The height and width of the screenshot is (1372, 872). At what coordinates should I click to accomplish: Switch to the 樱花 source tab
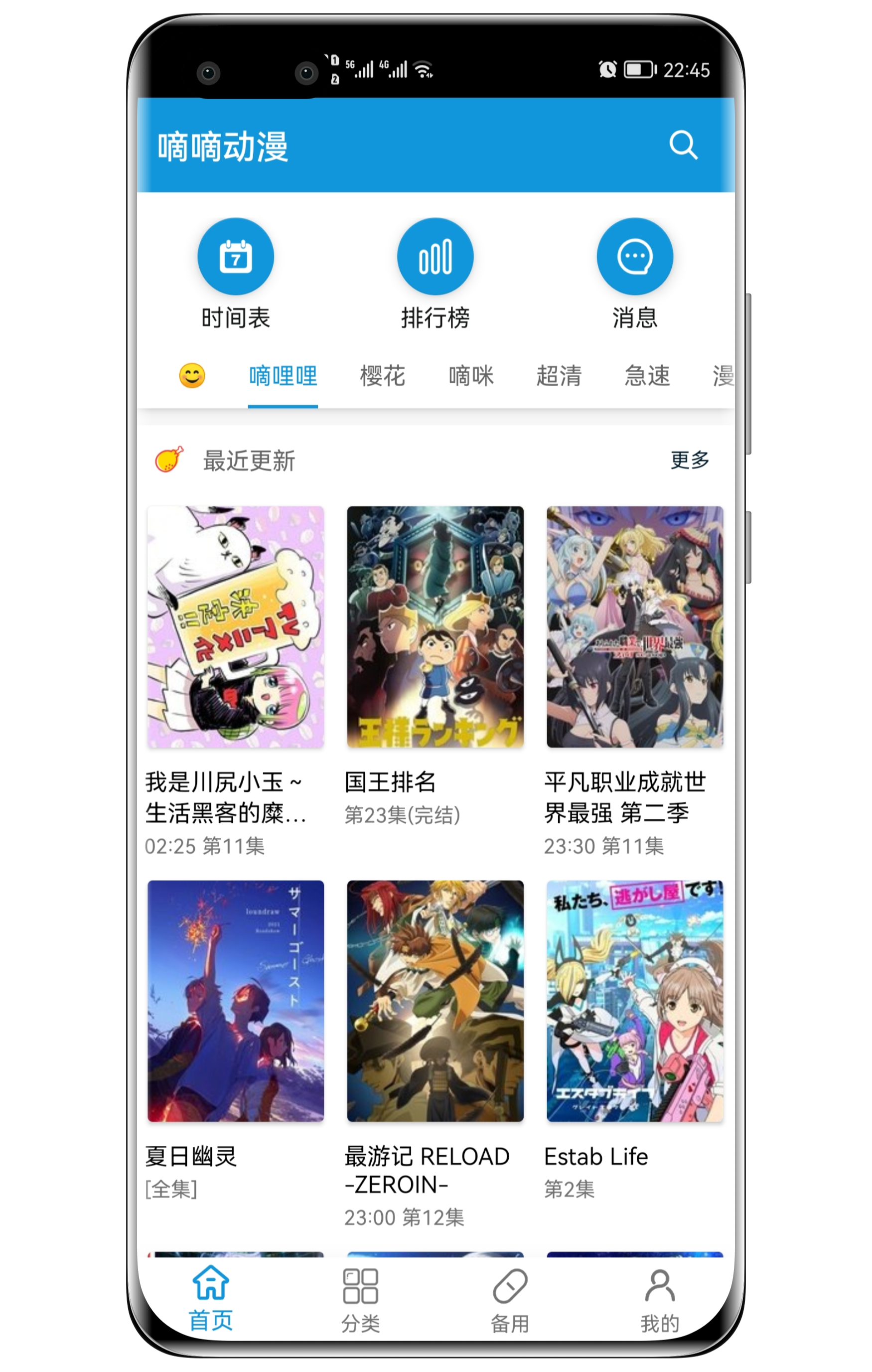[382, 375]
